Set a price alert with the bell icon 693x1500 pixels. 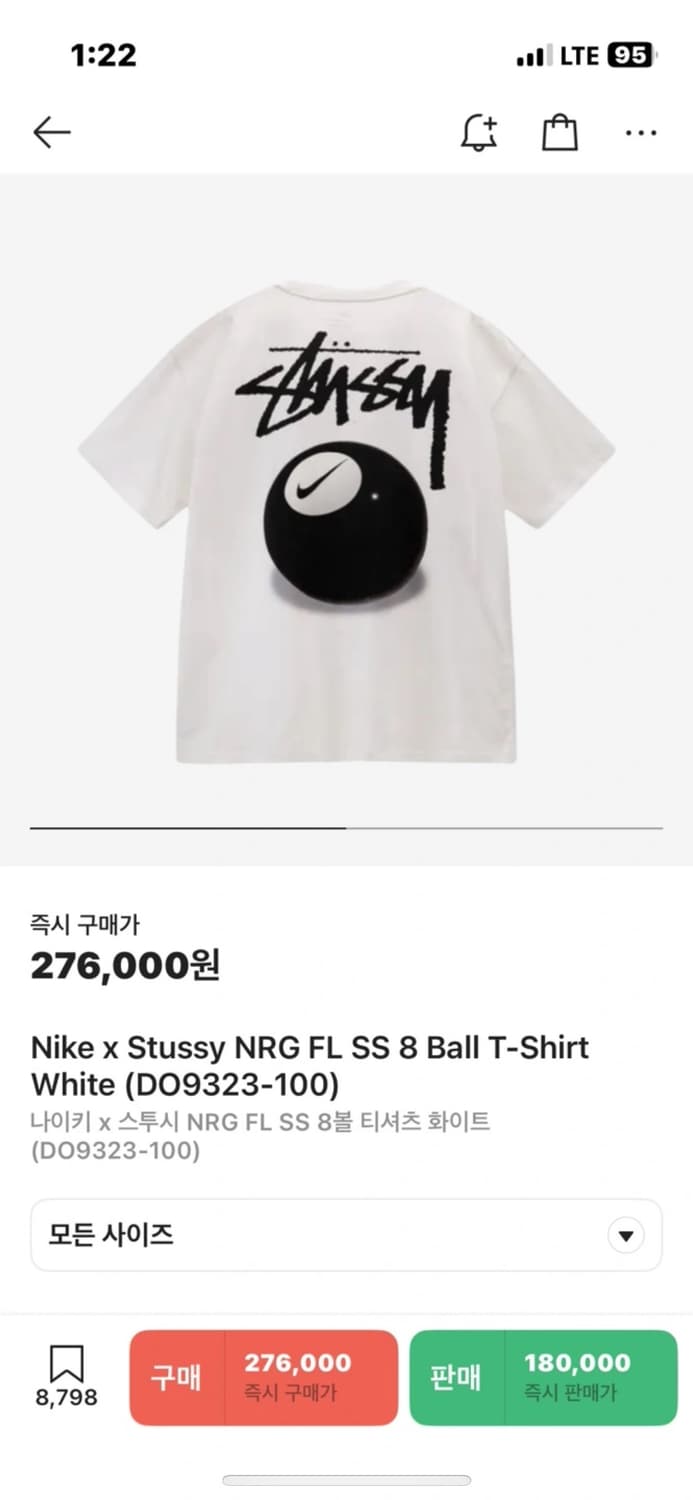pyautogui.click(x=479, y=132)
